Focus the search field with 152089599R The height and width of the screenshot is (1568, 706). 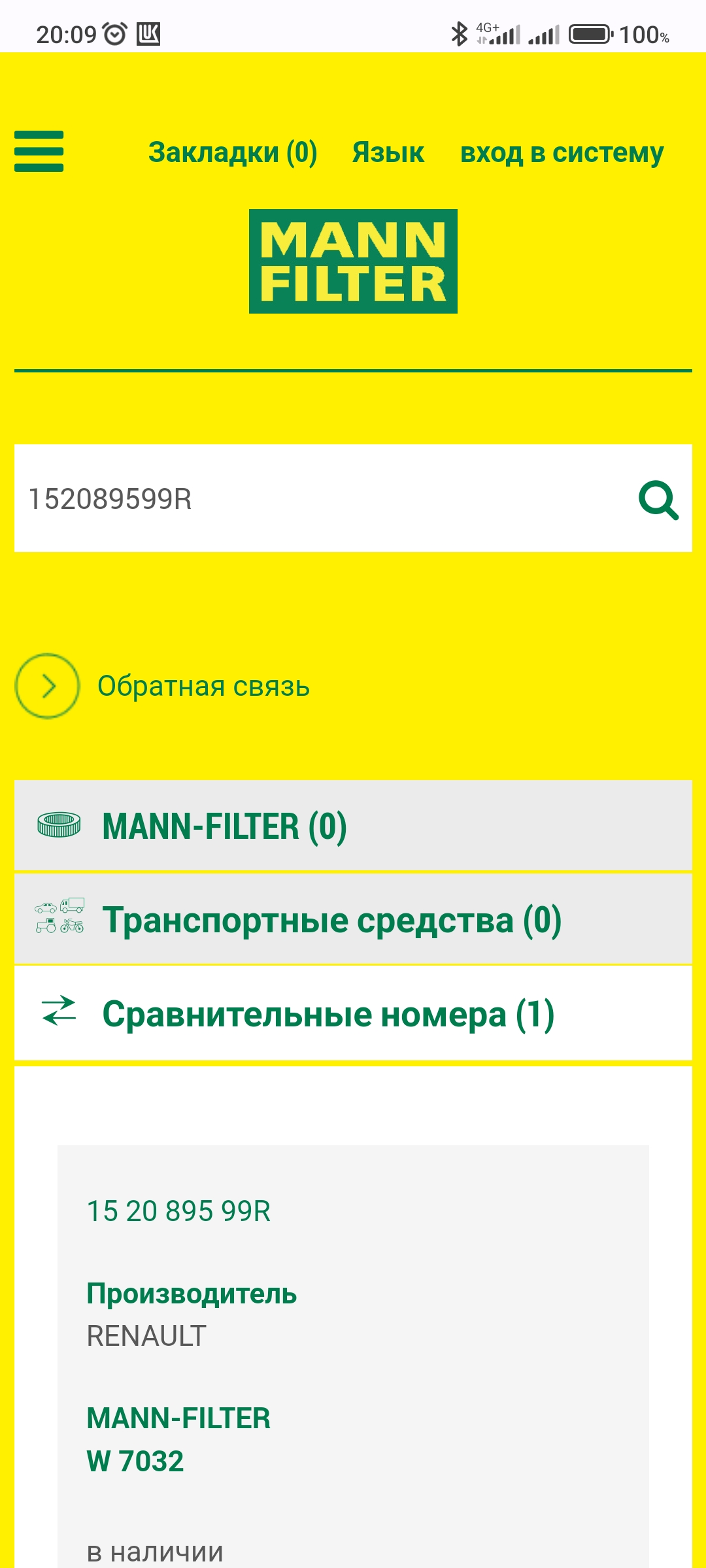click(320, 498)
